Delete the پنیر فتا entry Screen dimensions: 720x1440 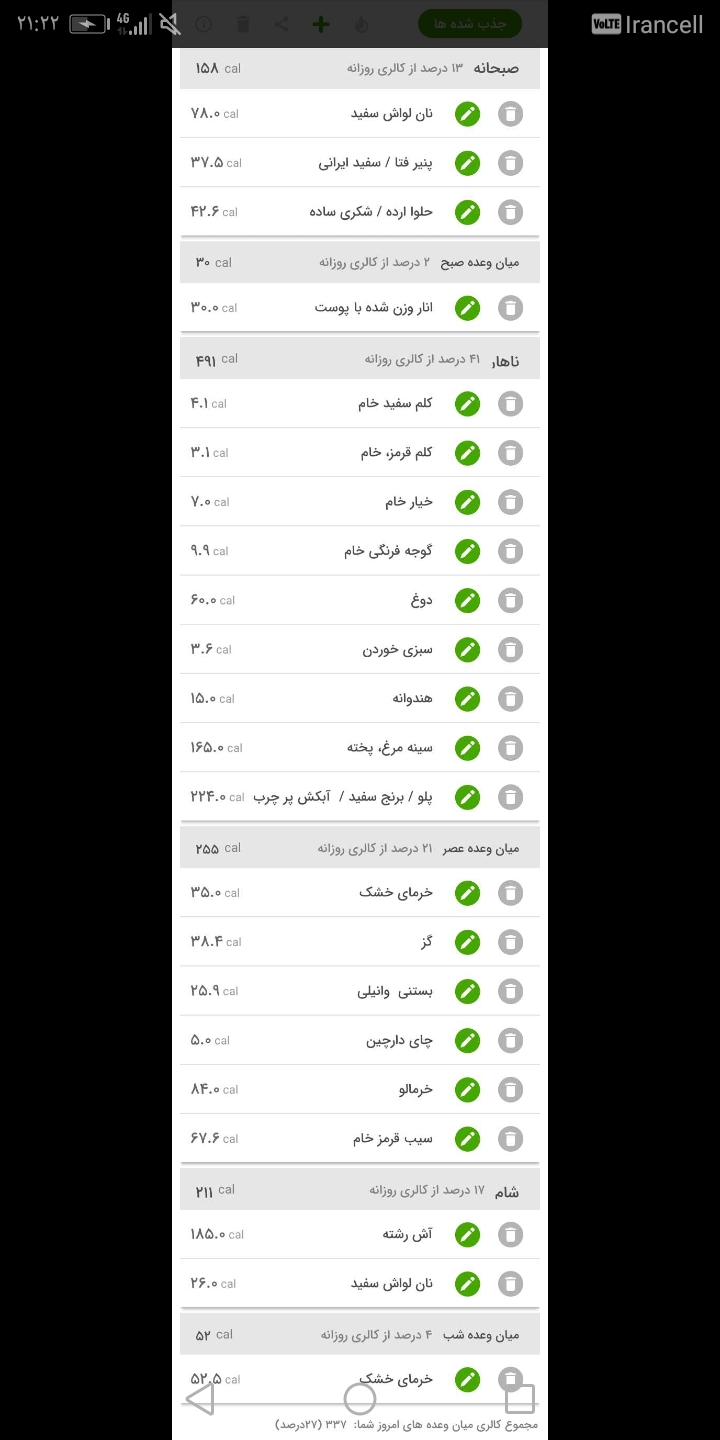coord(510,163)
